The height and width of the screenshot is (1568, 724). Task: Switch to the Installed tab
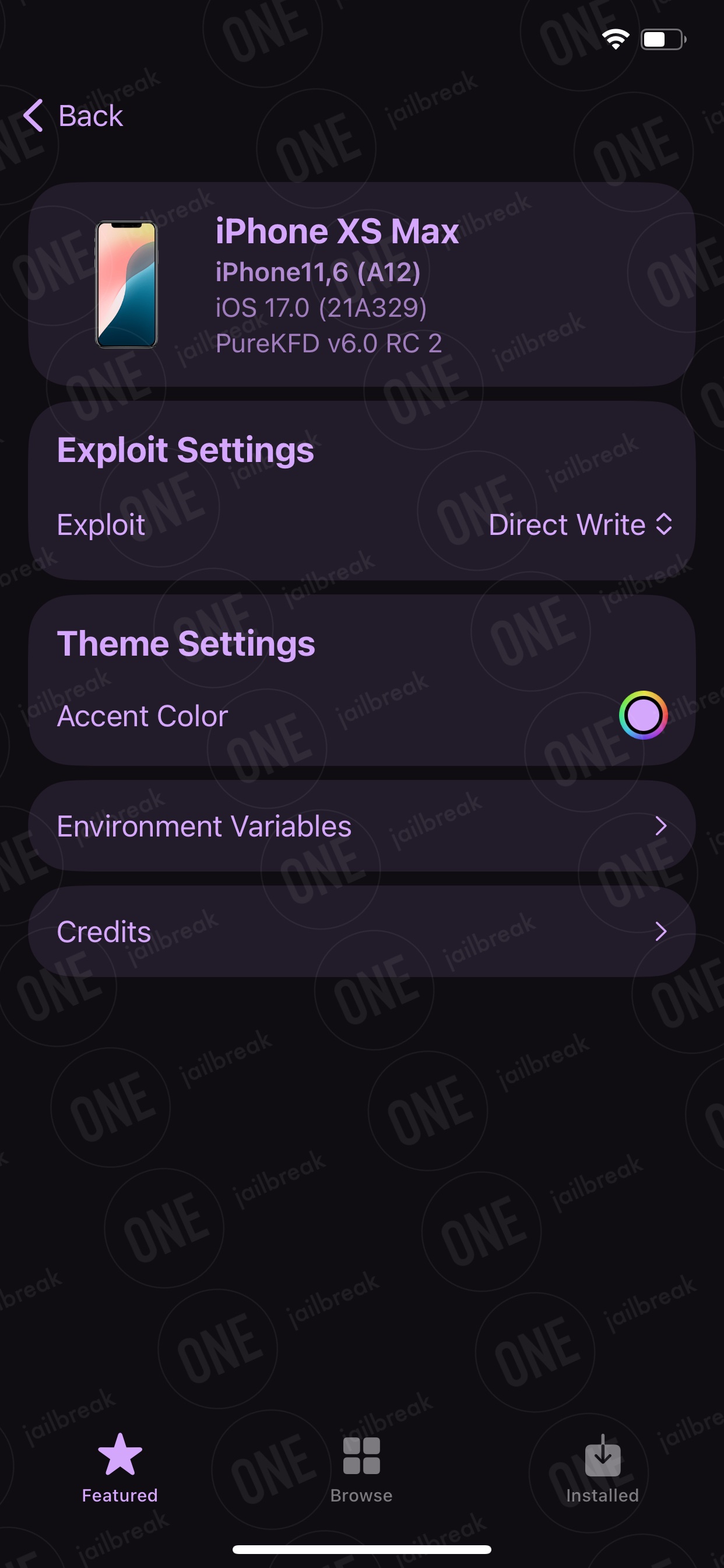tap(602, 1468)
